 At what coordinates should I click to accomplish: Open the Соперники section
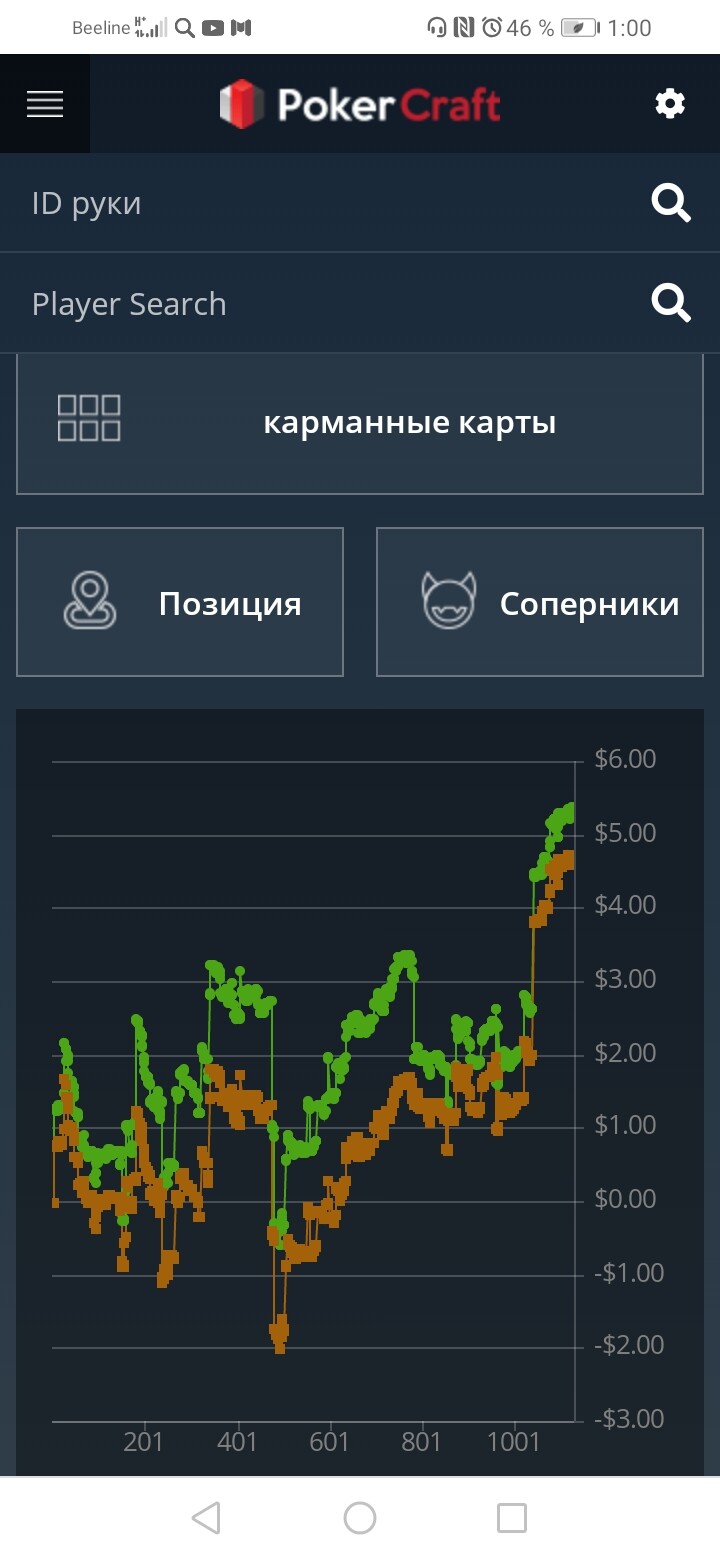[x=540, y=603]
